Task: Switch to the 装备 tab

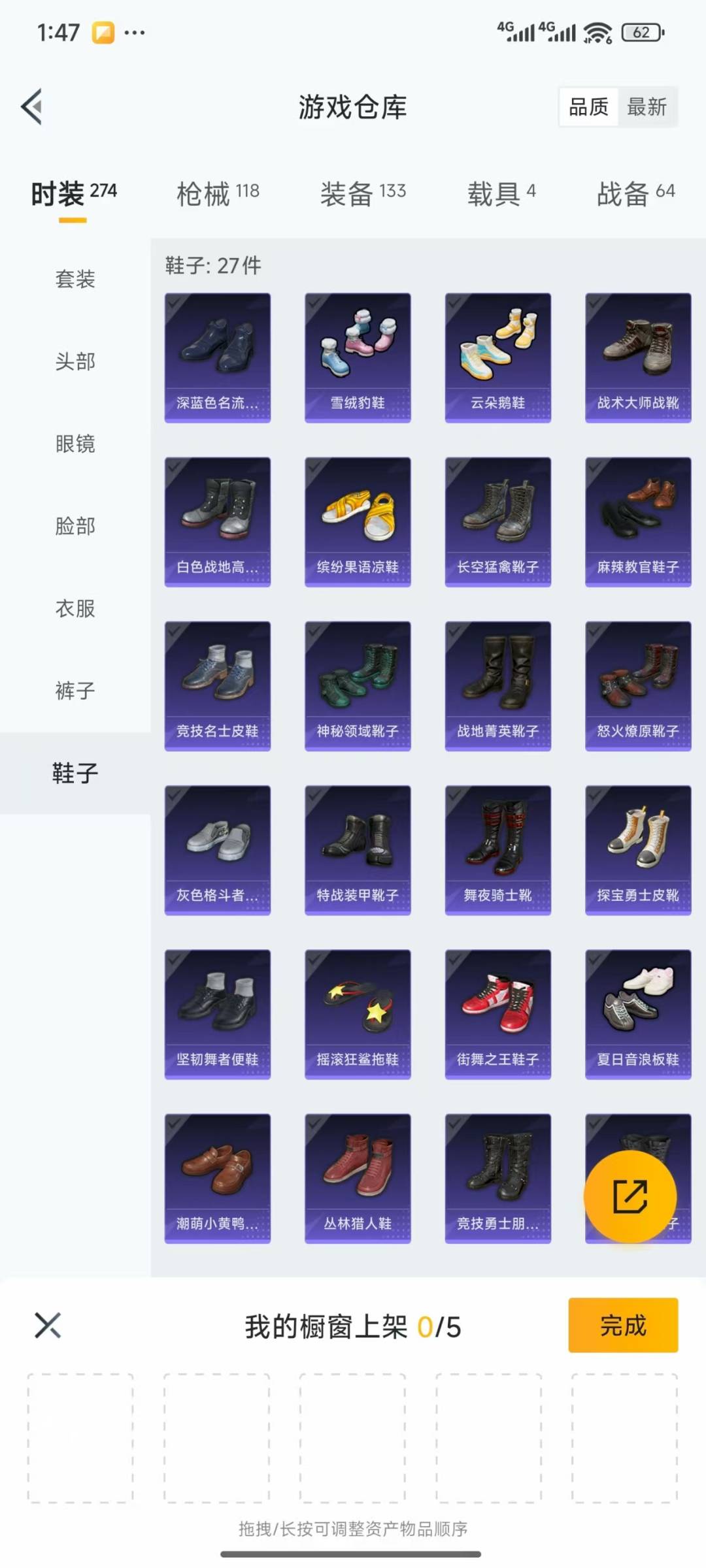Action: (x=363, y=193)
